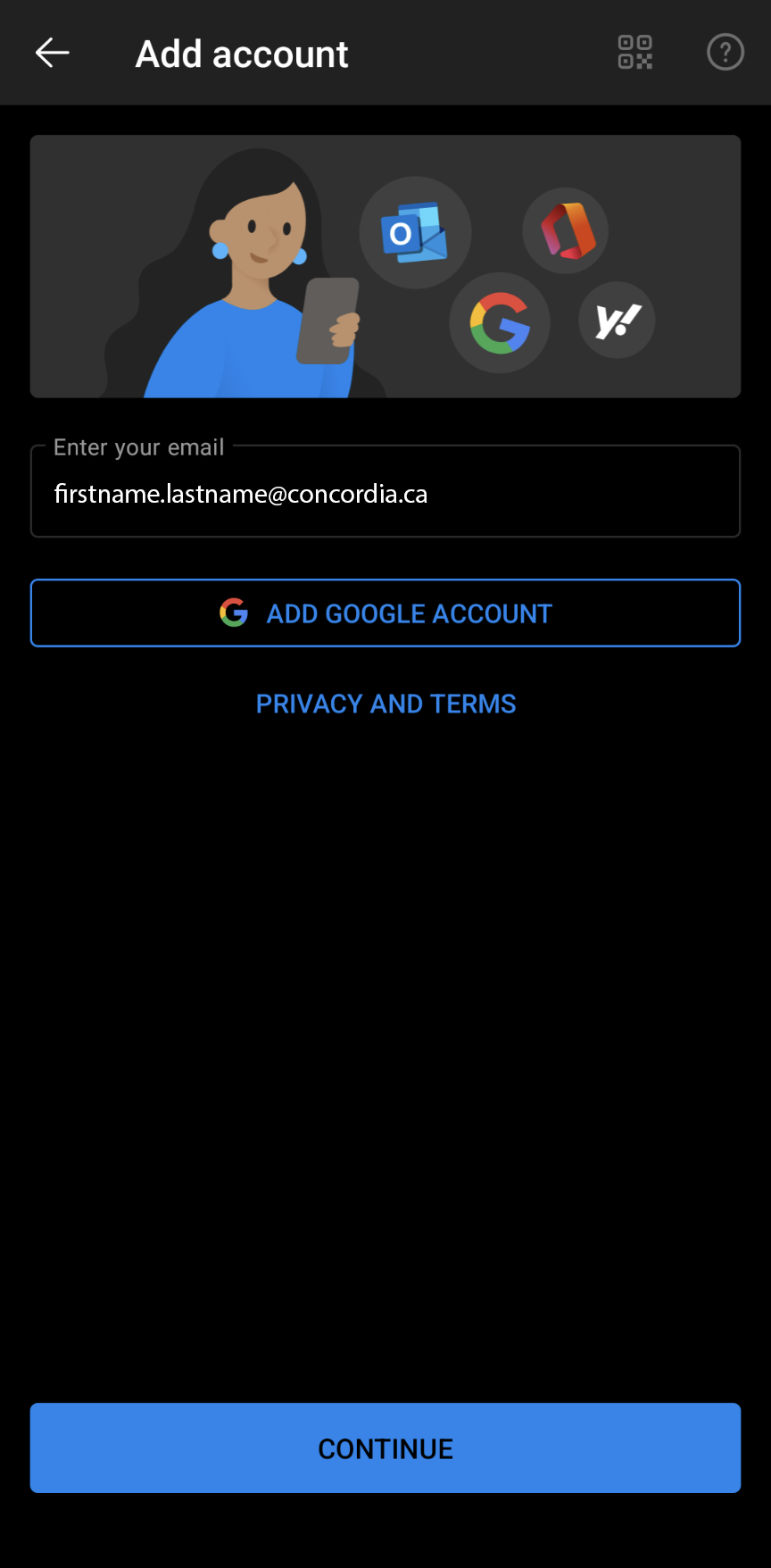Focus the Enter your email field

click(x=385, y=492)
